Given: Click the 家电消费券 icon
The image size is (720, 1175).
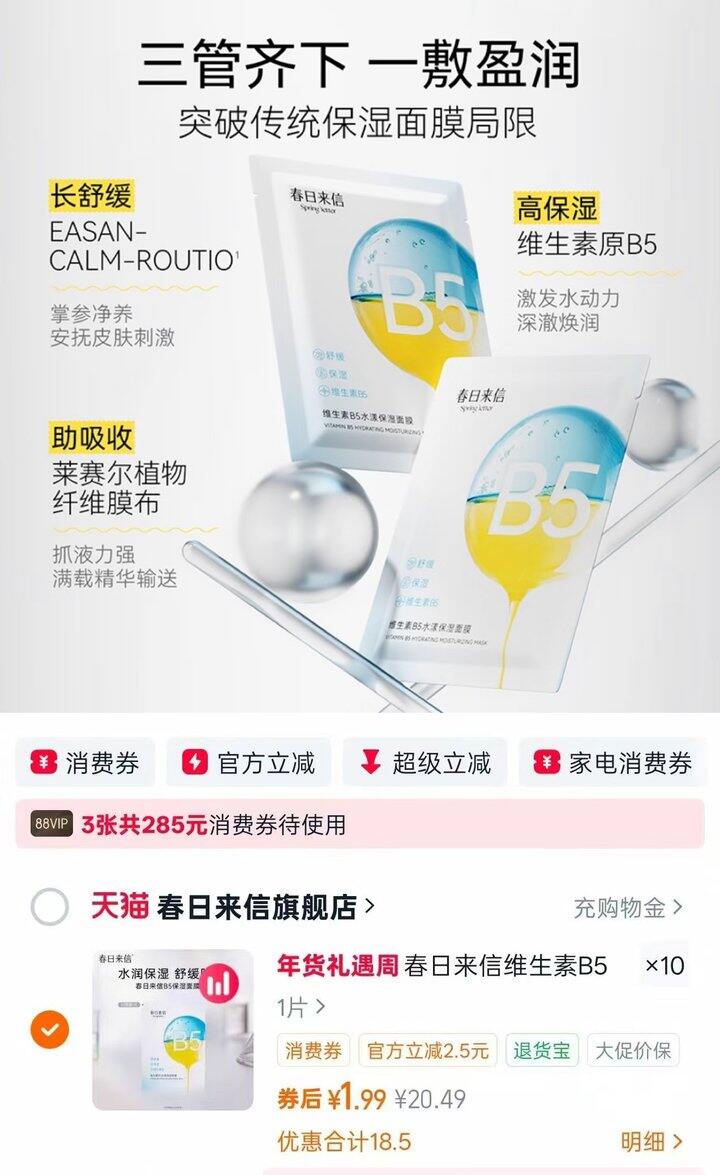Looking at the screenshot, I should (x=549, y=762).
